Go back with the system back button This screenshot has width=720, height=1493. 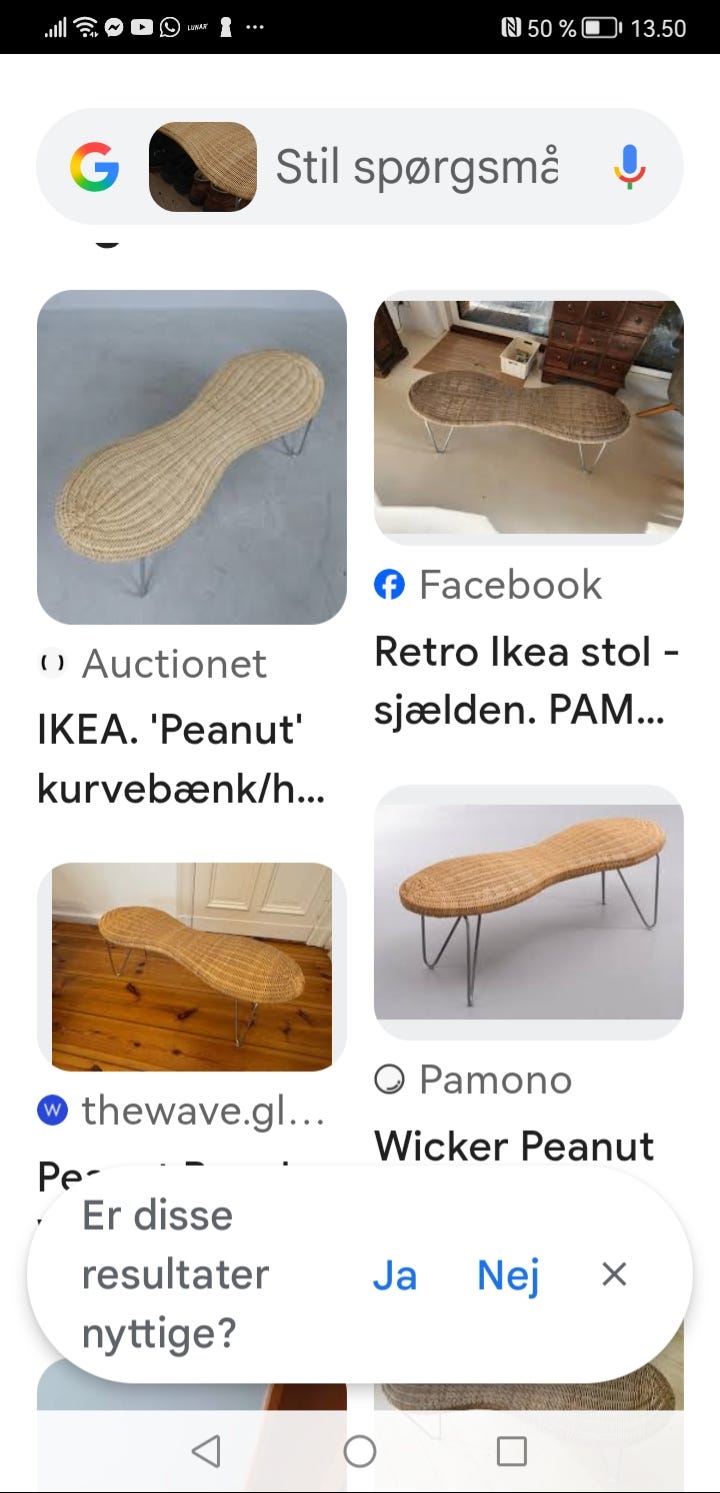coord(206,1451)
